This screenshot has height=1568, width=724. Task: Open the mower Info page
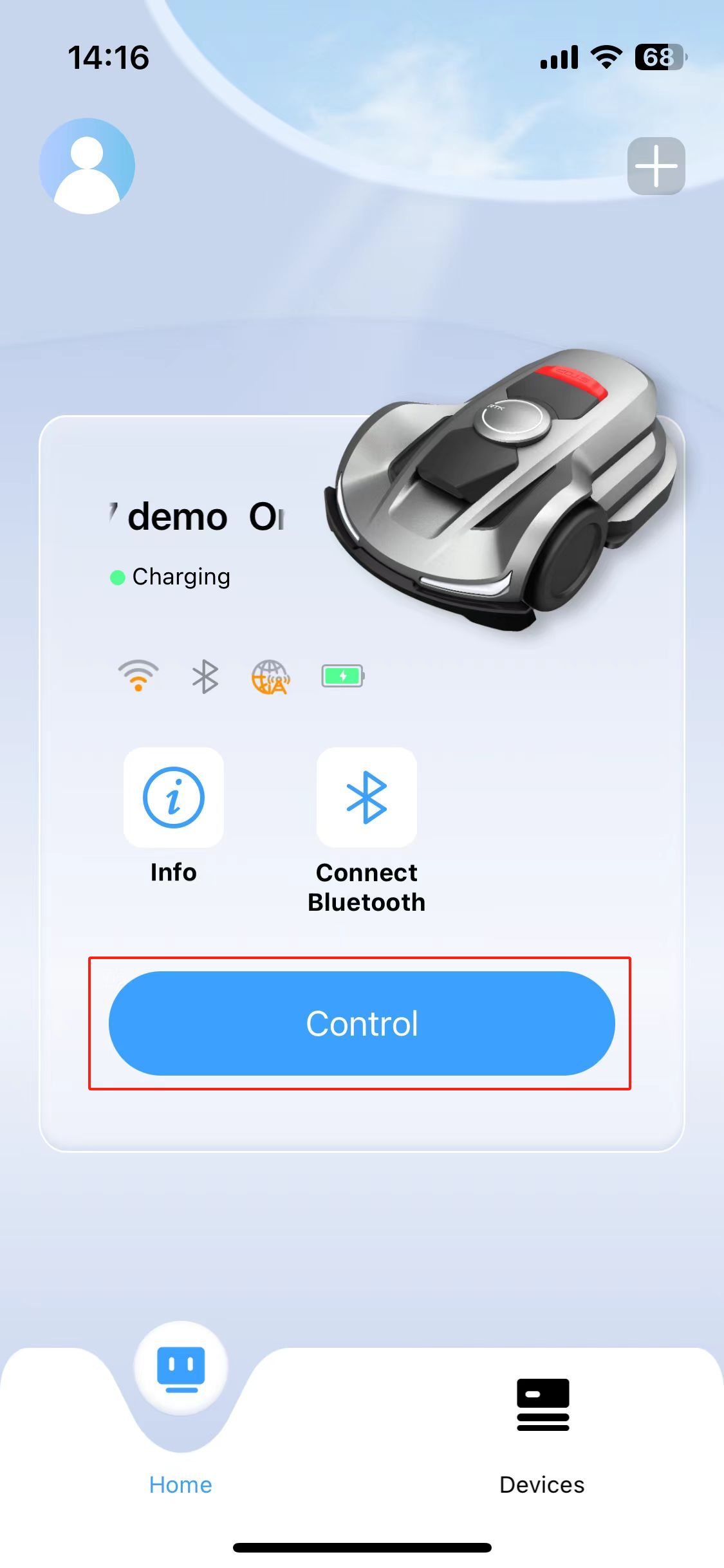pos(174,798)
